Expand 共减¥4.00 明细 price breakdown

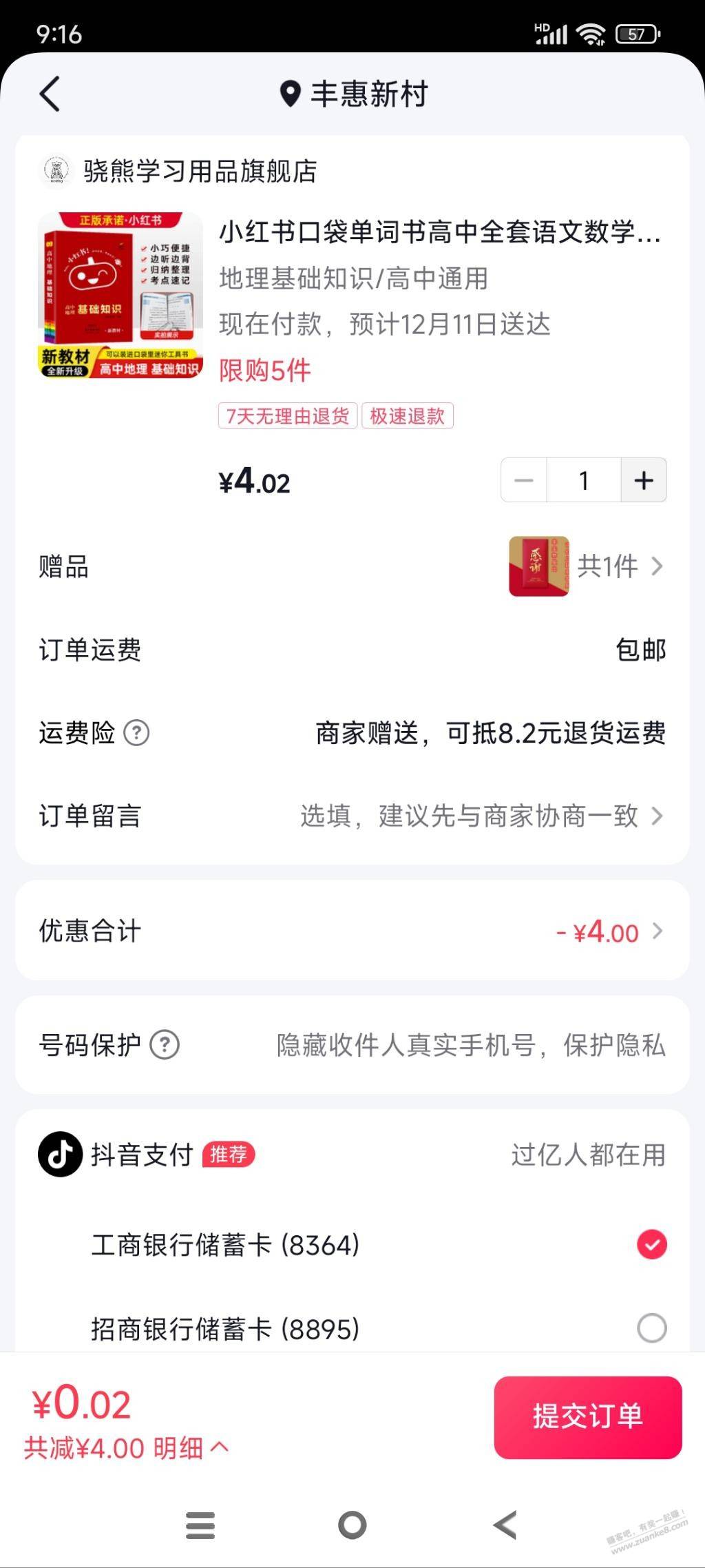(x=127, y=1448)
